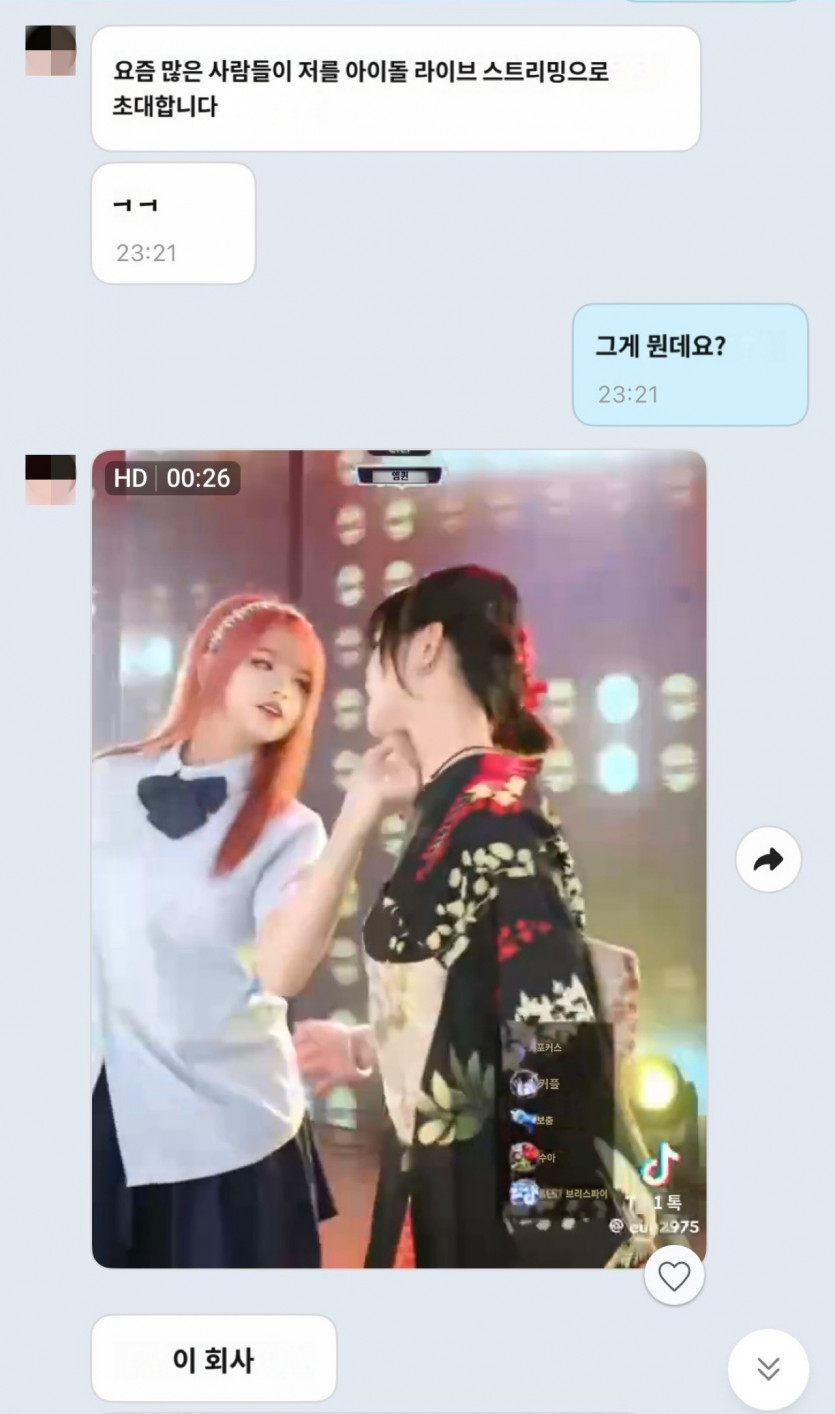The width and height of the screenshot is (835, 1414).
Task: Play the 00:26 HD video message
Action: tap(398, 858)
